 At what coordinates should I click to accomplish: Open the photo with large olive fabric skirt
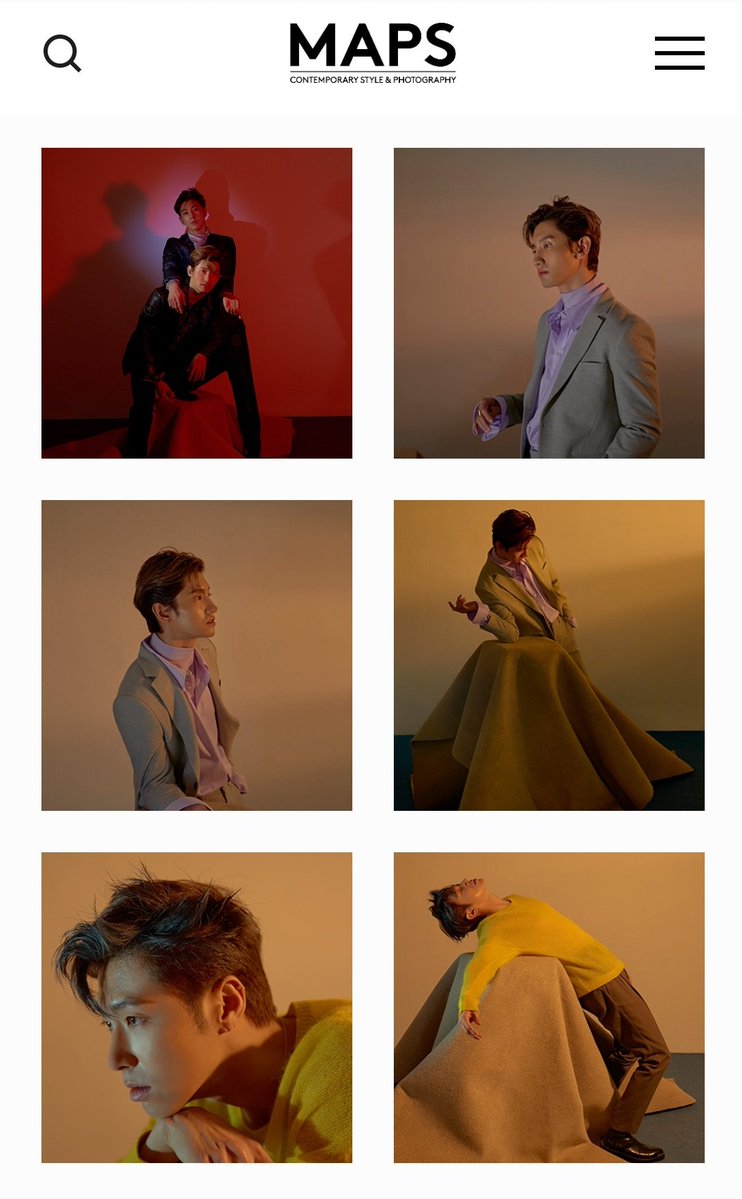(x=548, y=655)
